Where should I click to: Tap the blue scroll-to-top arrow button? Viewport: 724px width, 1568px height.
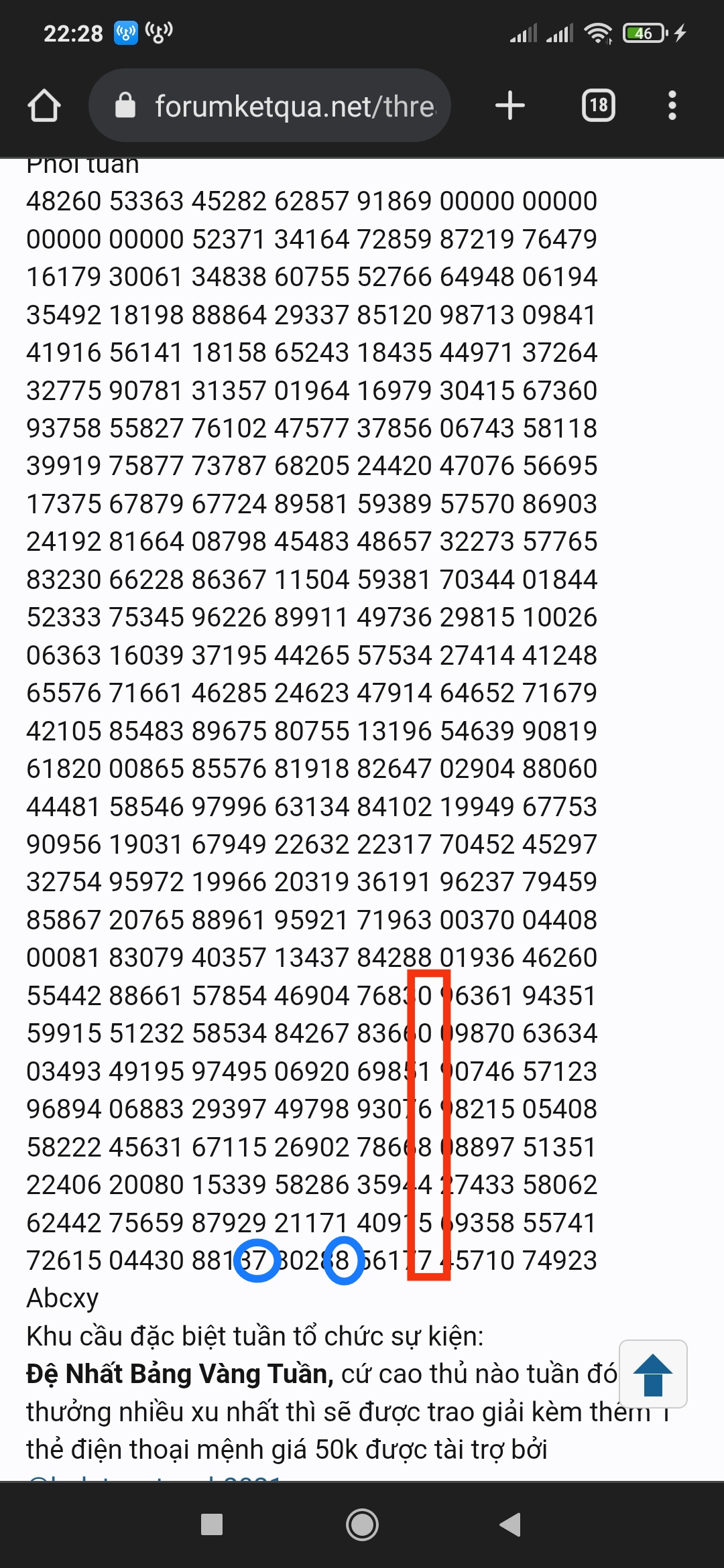tap(653, 1374)
